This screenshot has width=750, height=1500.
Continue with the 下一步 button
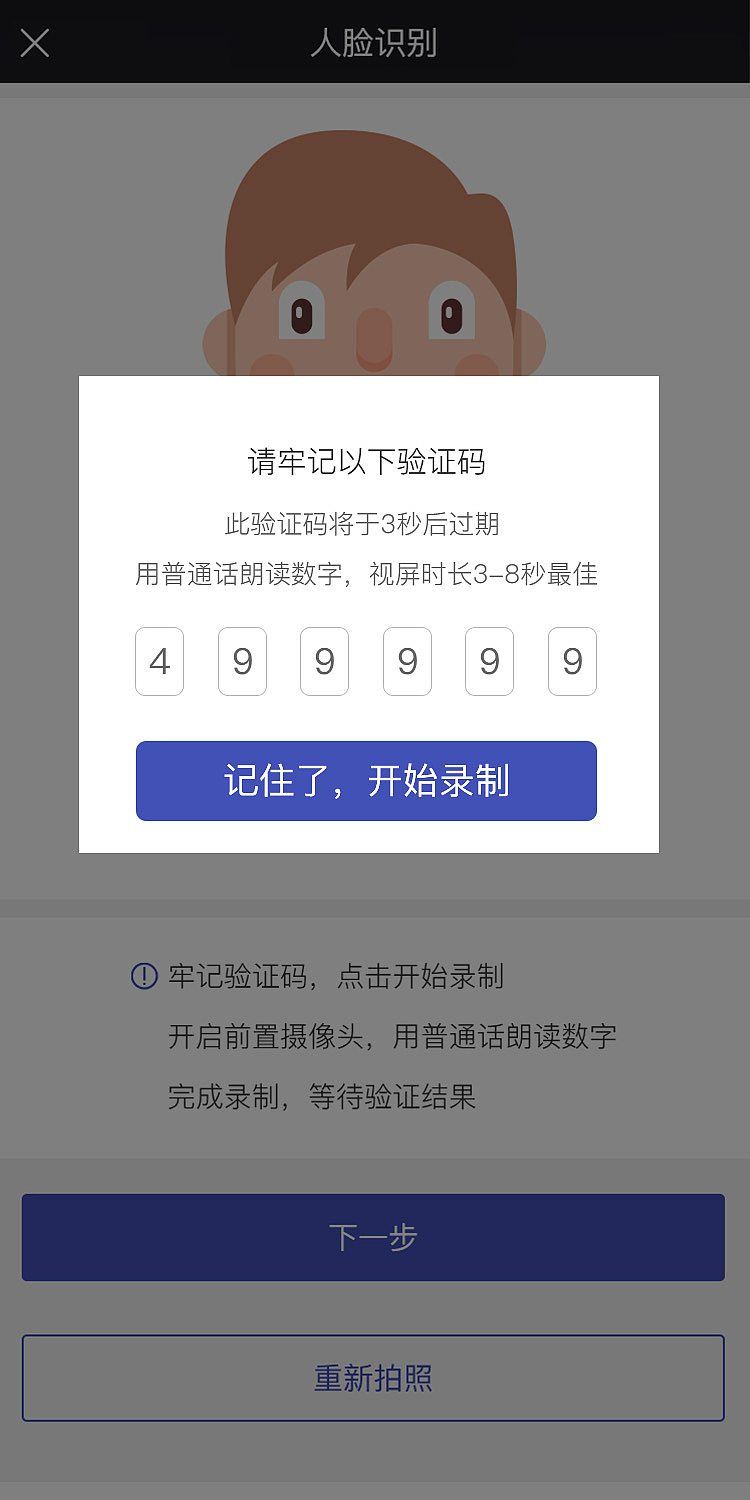(373, 1237)
